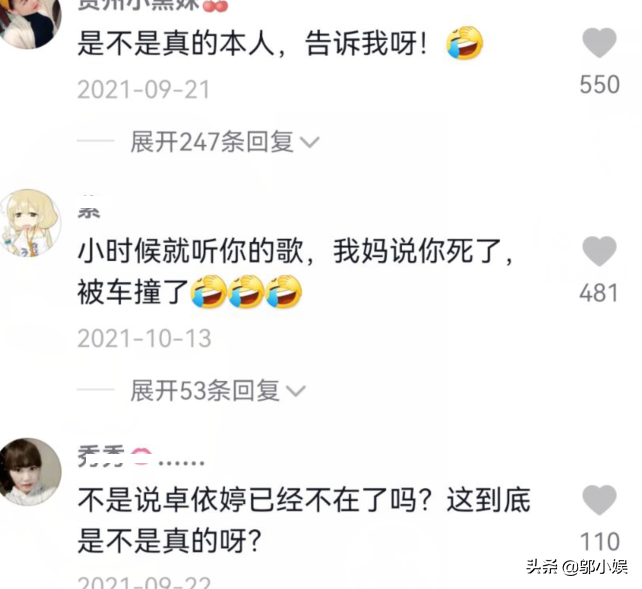Like the comment about listening since childhood
Image resolution: width=642 pixels, height=589 pixels.
tap(599, 251)
